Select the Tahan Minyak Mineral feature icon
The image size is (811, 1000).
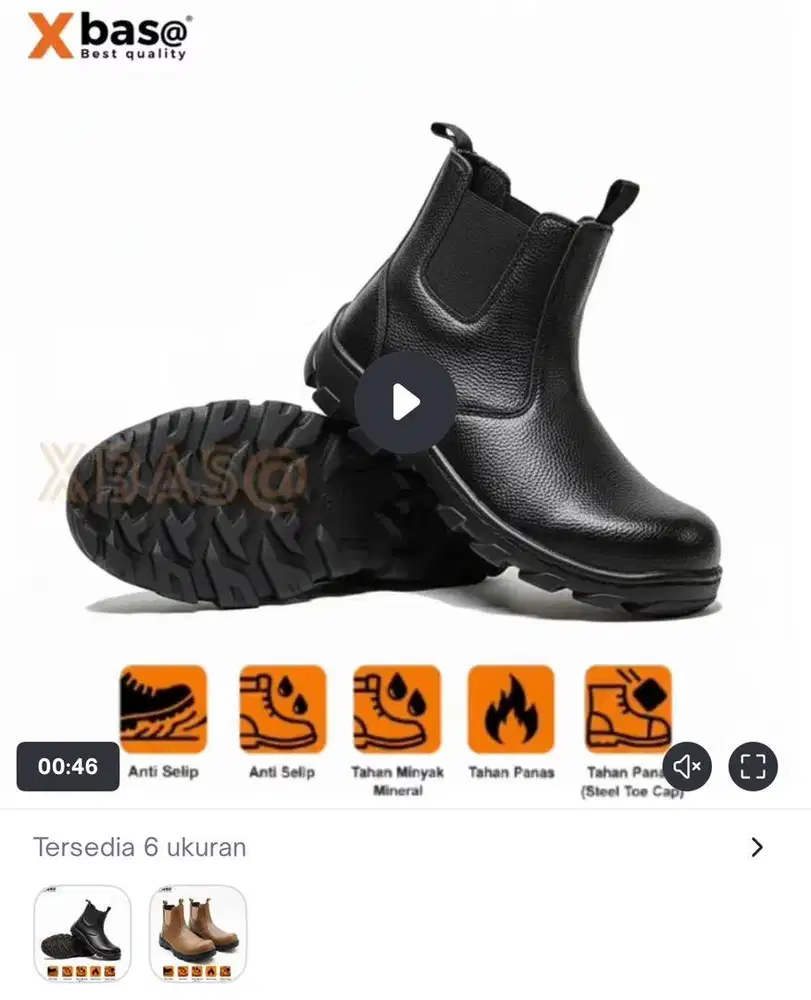tap(397, 710)
